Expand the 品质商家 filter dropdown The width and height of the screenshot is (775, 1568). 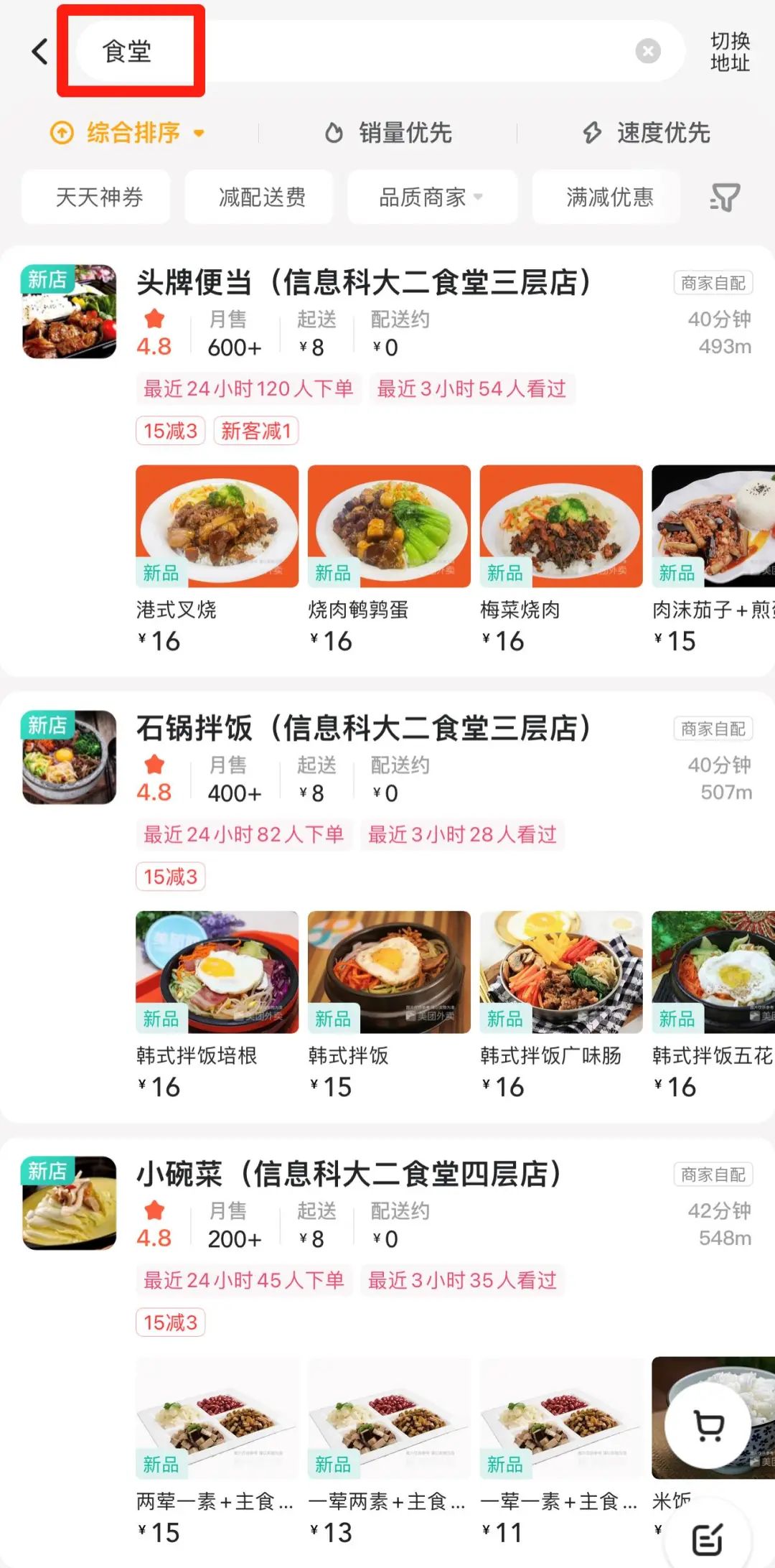click(431, 197)
